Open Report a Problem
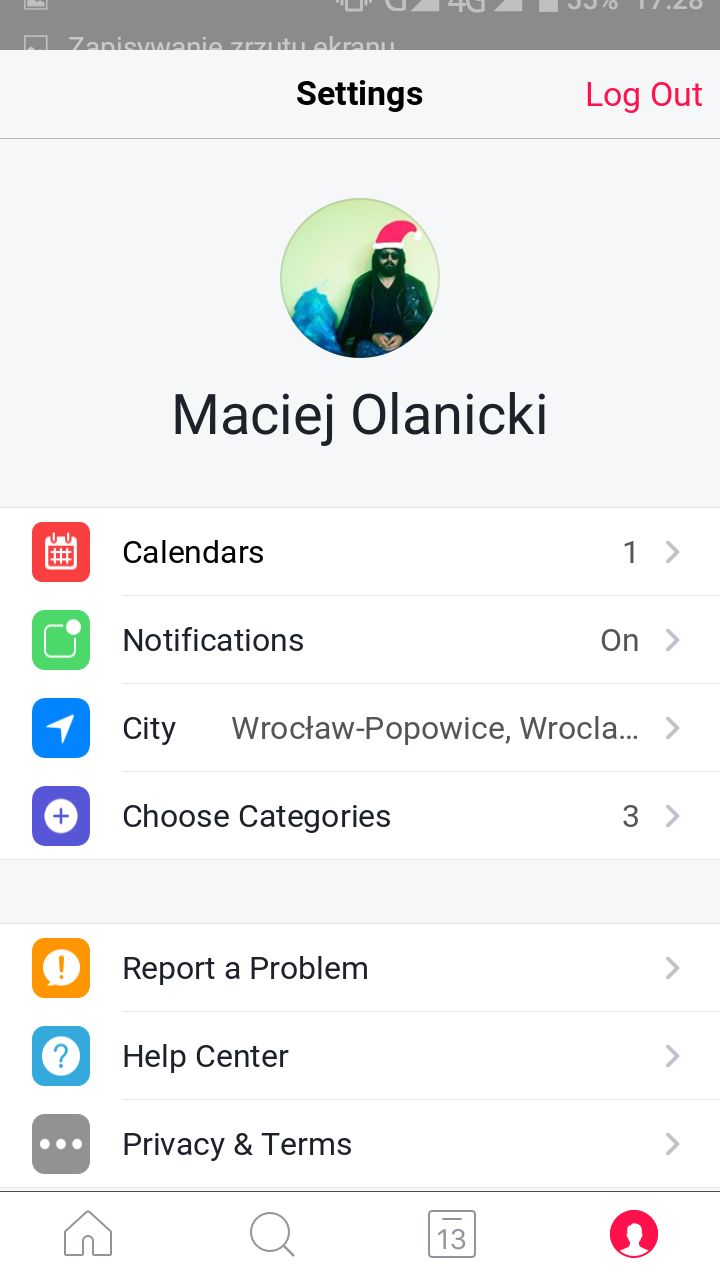 tap(360, 968)
